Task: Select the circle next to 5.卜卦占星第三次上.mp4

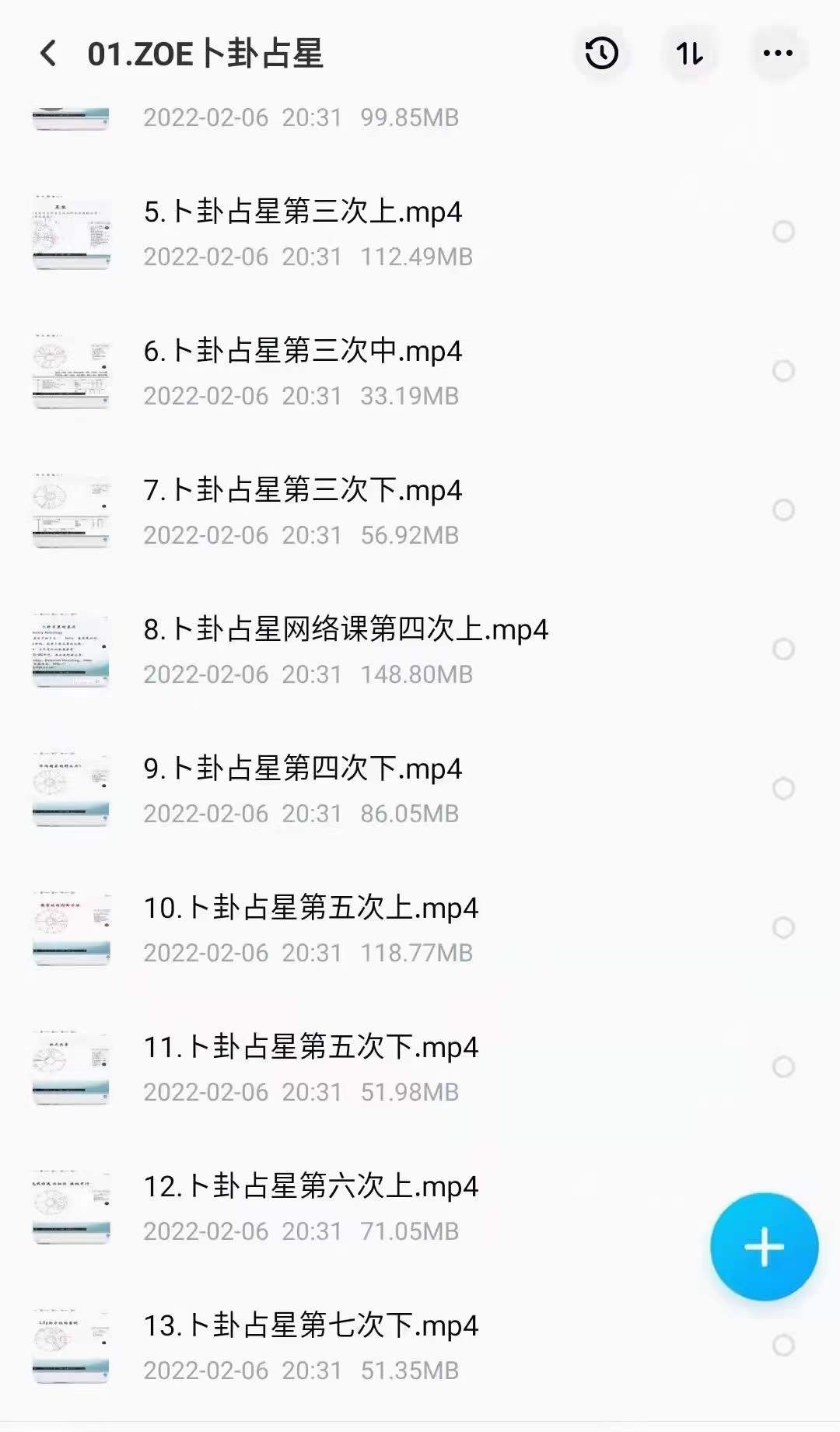Action: tap(782, 231)
